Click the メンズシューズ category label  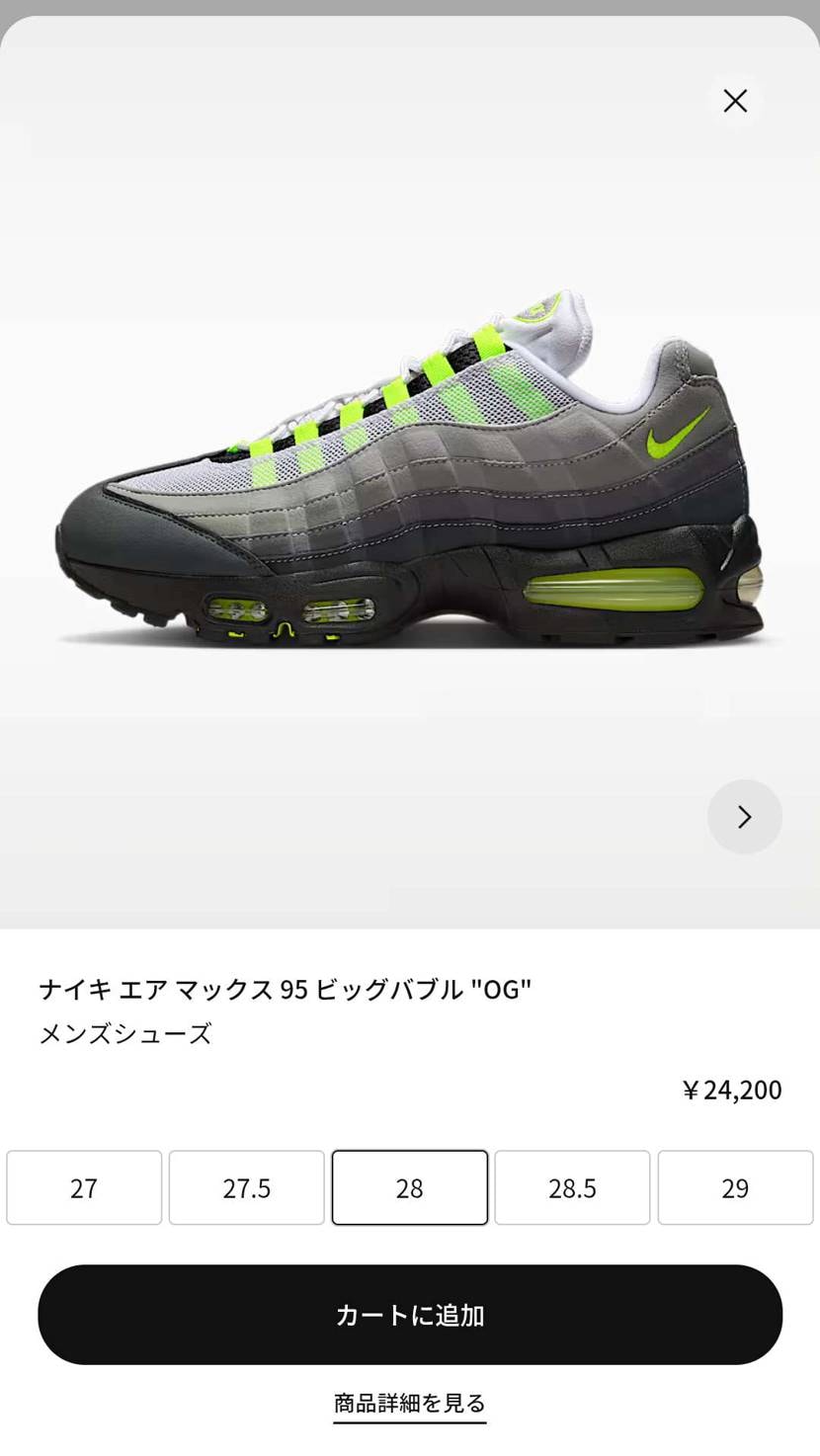click(x=124, y=1034)
